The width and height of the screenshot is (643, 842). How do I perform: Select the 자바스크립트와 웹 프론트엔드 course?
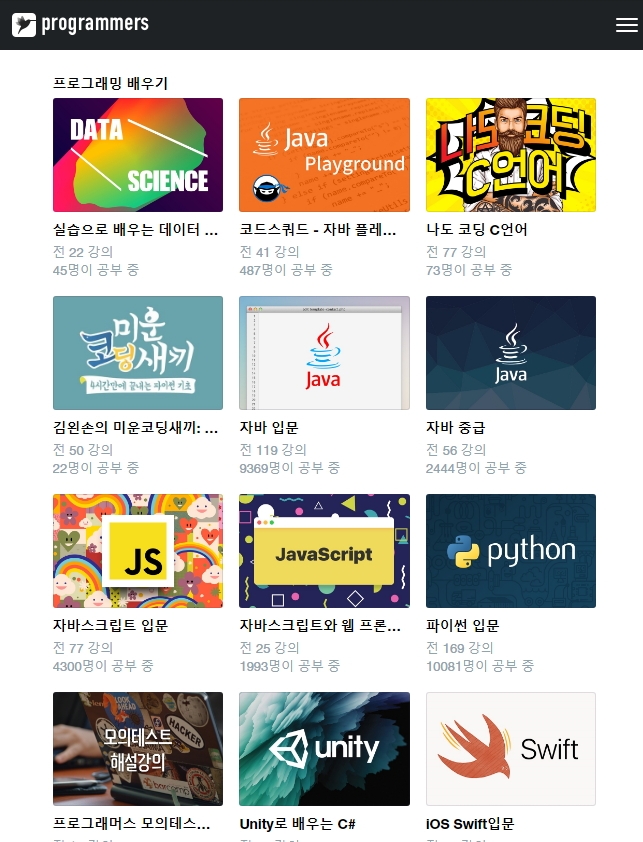coord(324,551)
